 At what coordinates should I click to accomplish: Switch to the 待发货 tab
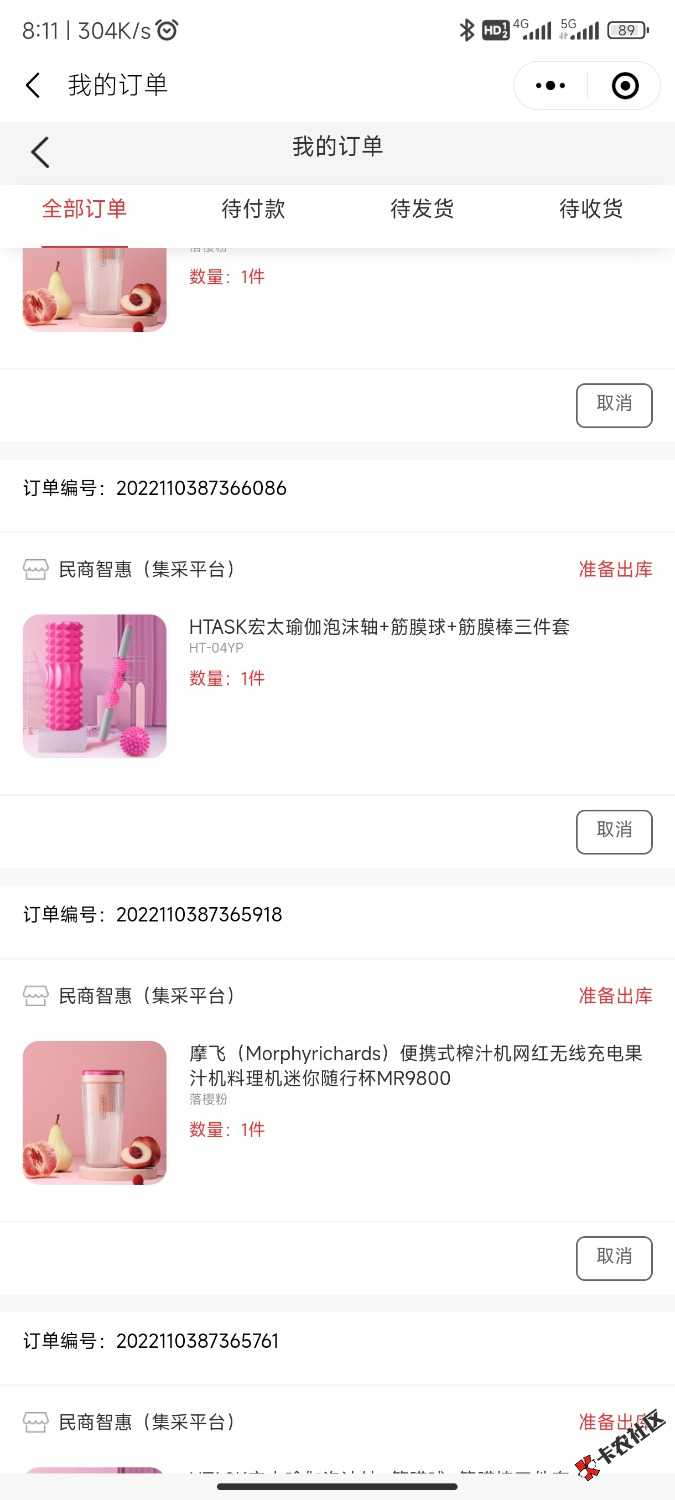pos(422,209)
